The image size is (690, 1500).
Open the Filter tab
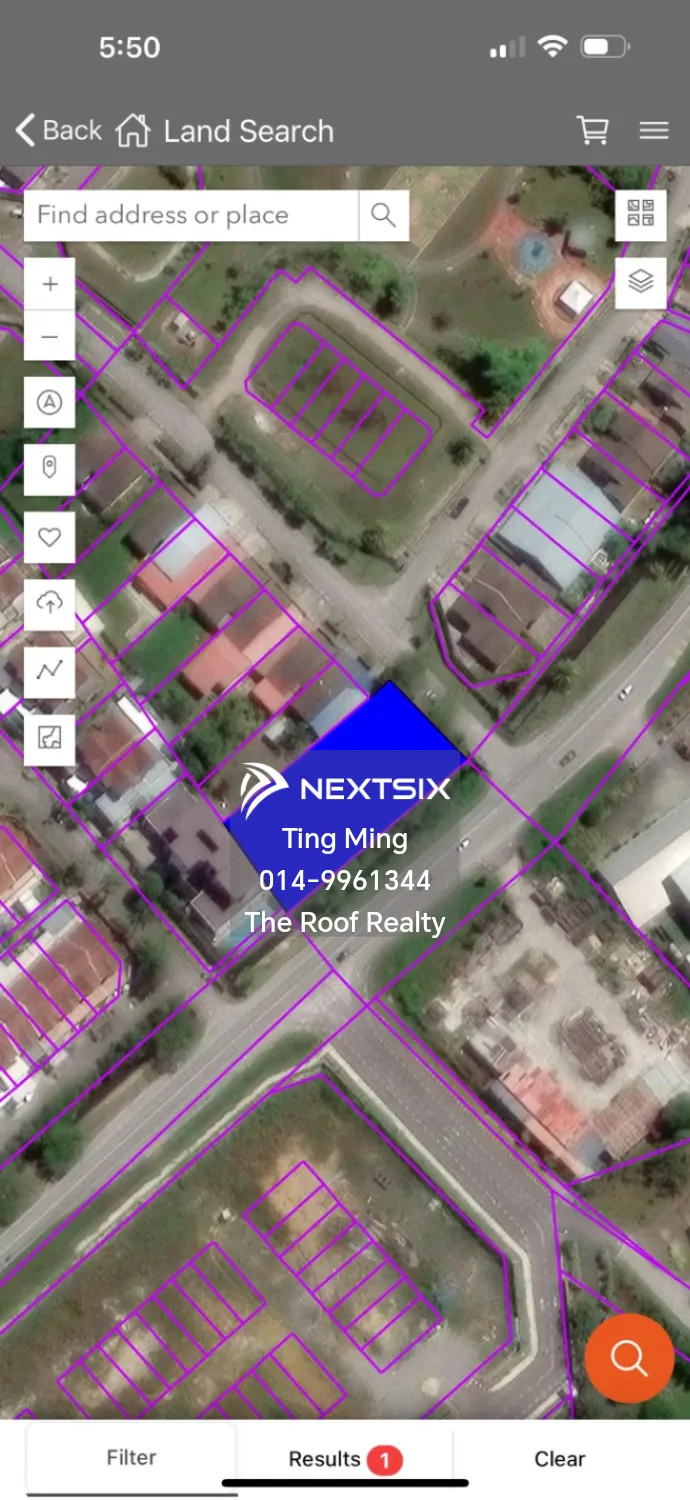(x=131, y=1458)
